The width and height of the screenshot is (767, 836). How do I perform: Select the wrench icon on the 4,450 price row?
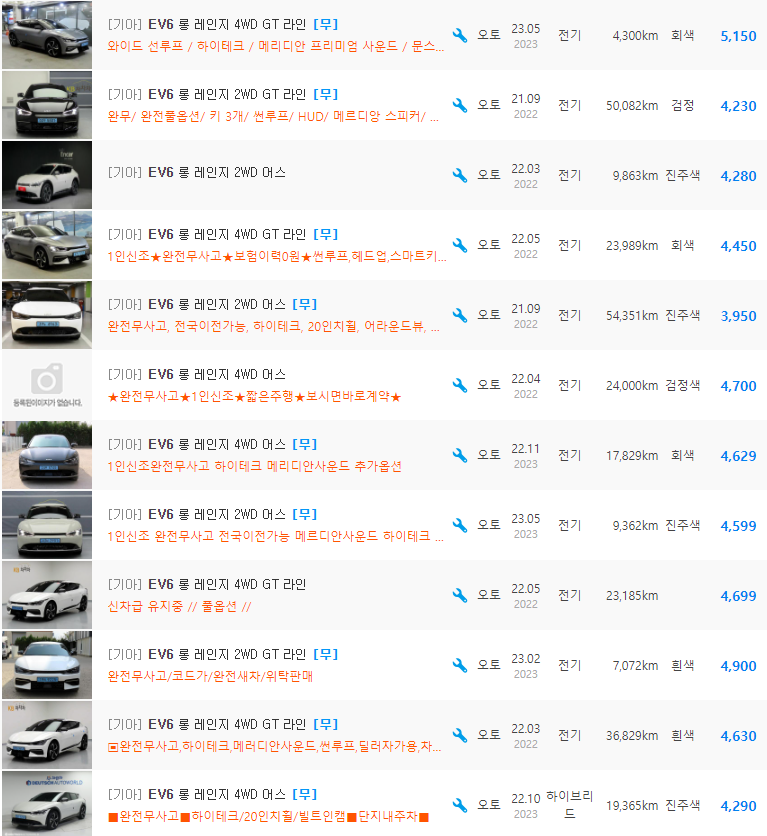coord(459,245)
